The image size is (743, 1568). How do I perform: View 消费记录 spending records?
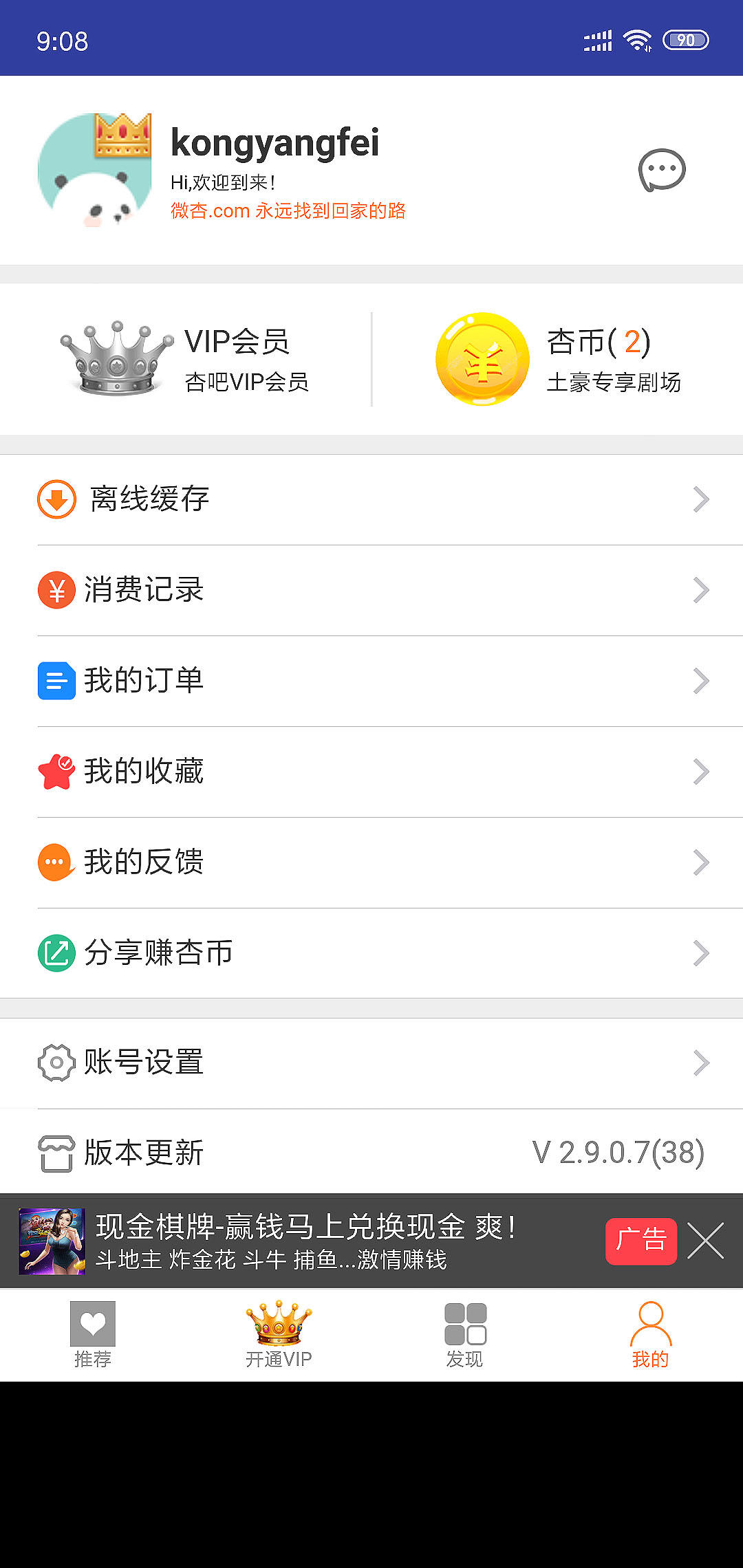(x=371, y=590)
